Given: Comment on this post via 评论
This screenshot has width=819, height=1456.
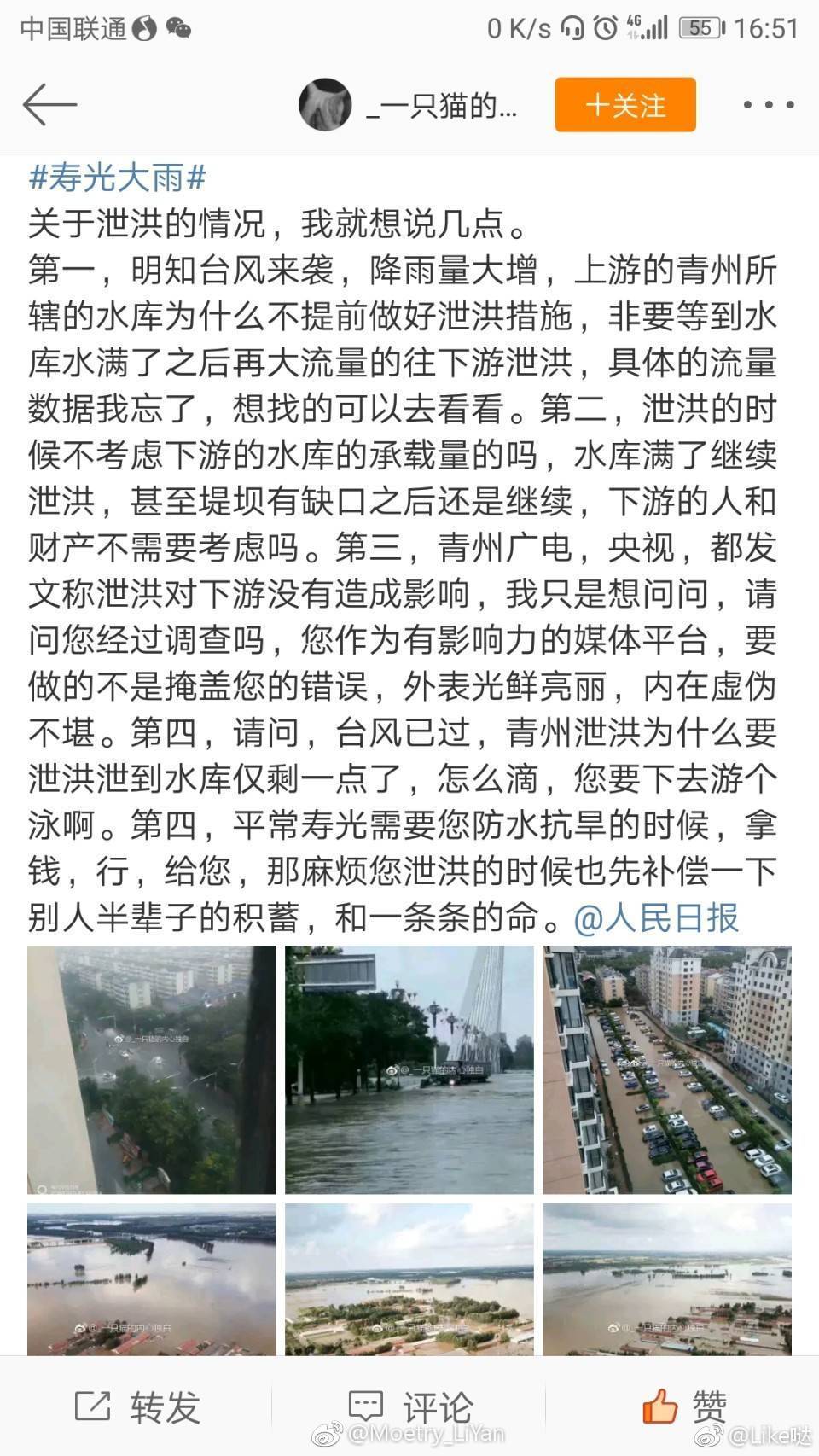Looking at the screenshot, I should click(x=411, y=1406).
